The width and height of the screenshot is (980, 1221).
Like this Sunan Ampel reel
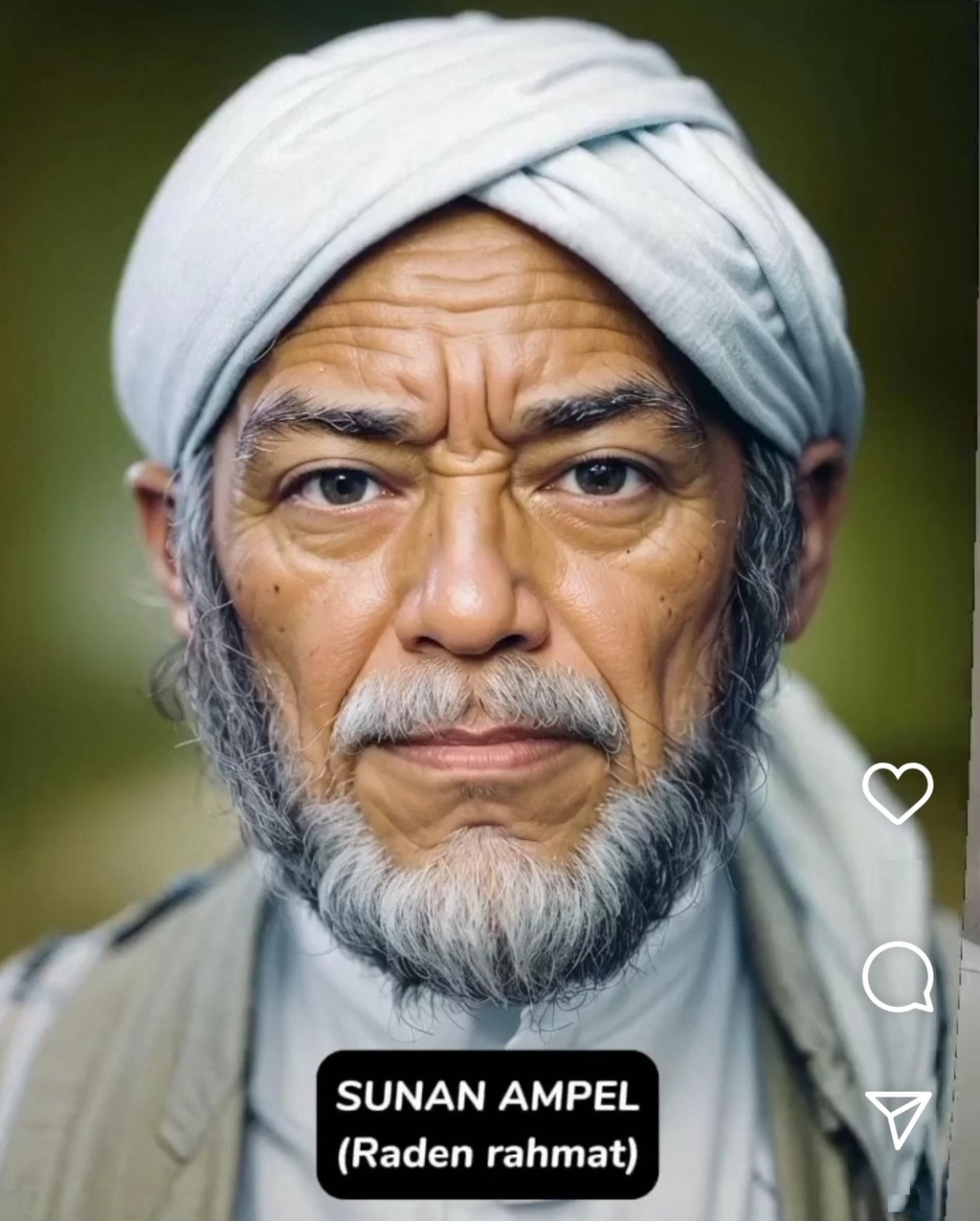point(897,792)
